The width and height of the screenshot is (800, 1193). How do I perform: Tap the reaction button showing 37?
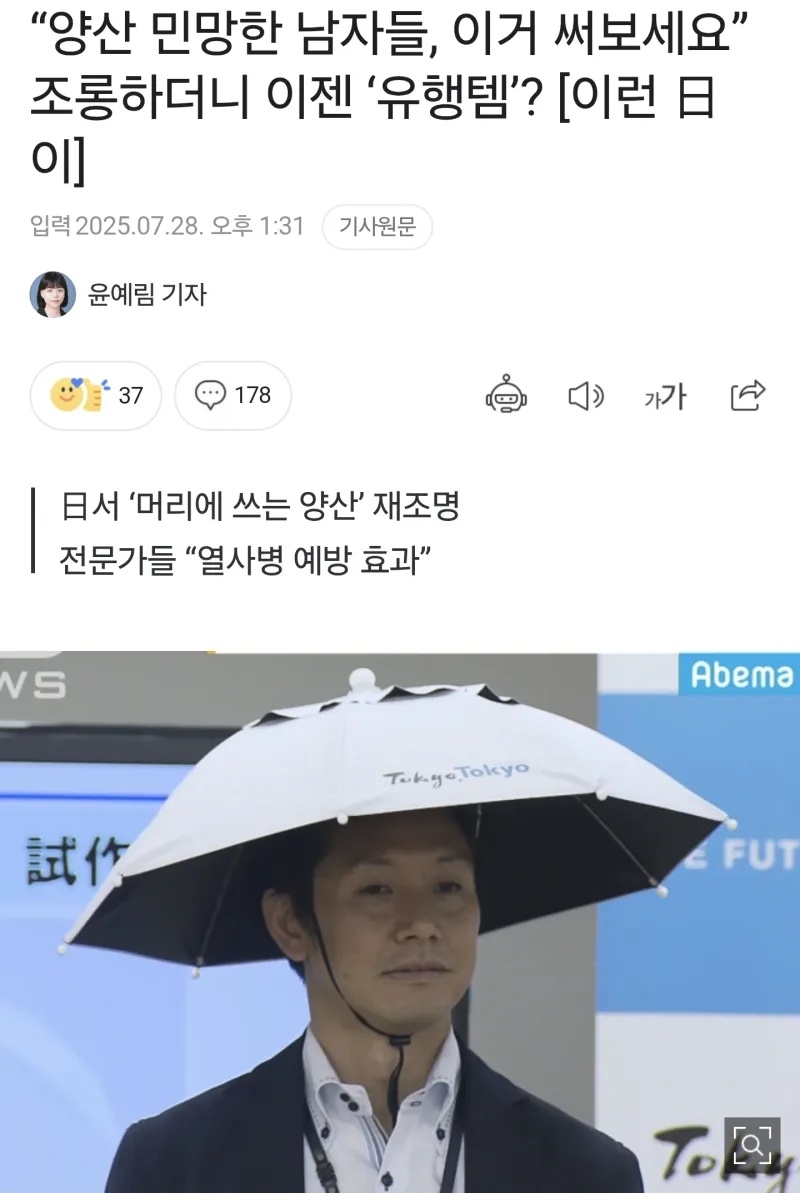[x=96, y=396]
